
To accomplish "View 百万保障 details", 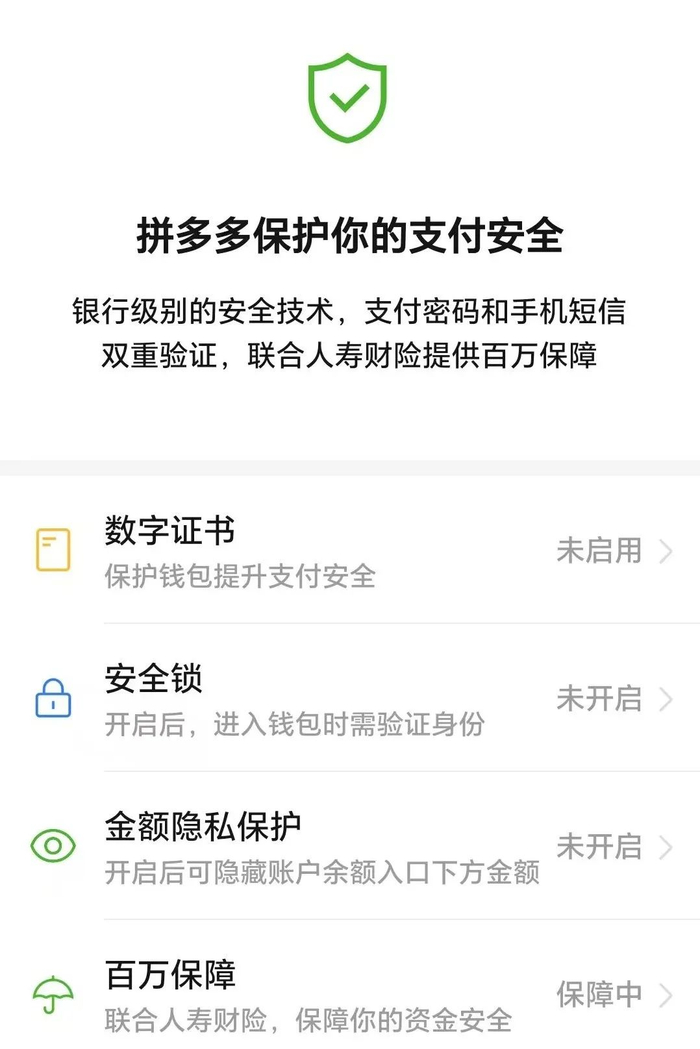I will pos(350,994).
